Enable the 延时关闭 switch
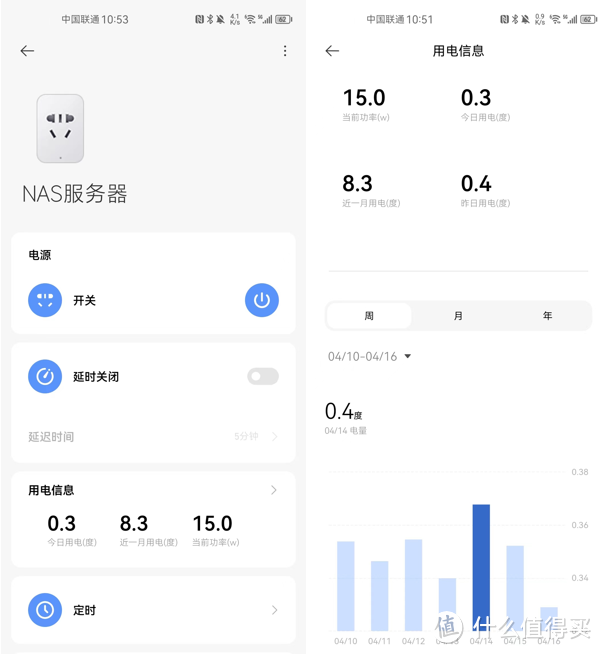Screen dimensions: 601x654 point(262,377)
